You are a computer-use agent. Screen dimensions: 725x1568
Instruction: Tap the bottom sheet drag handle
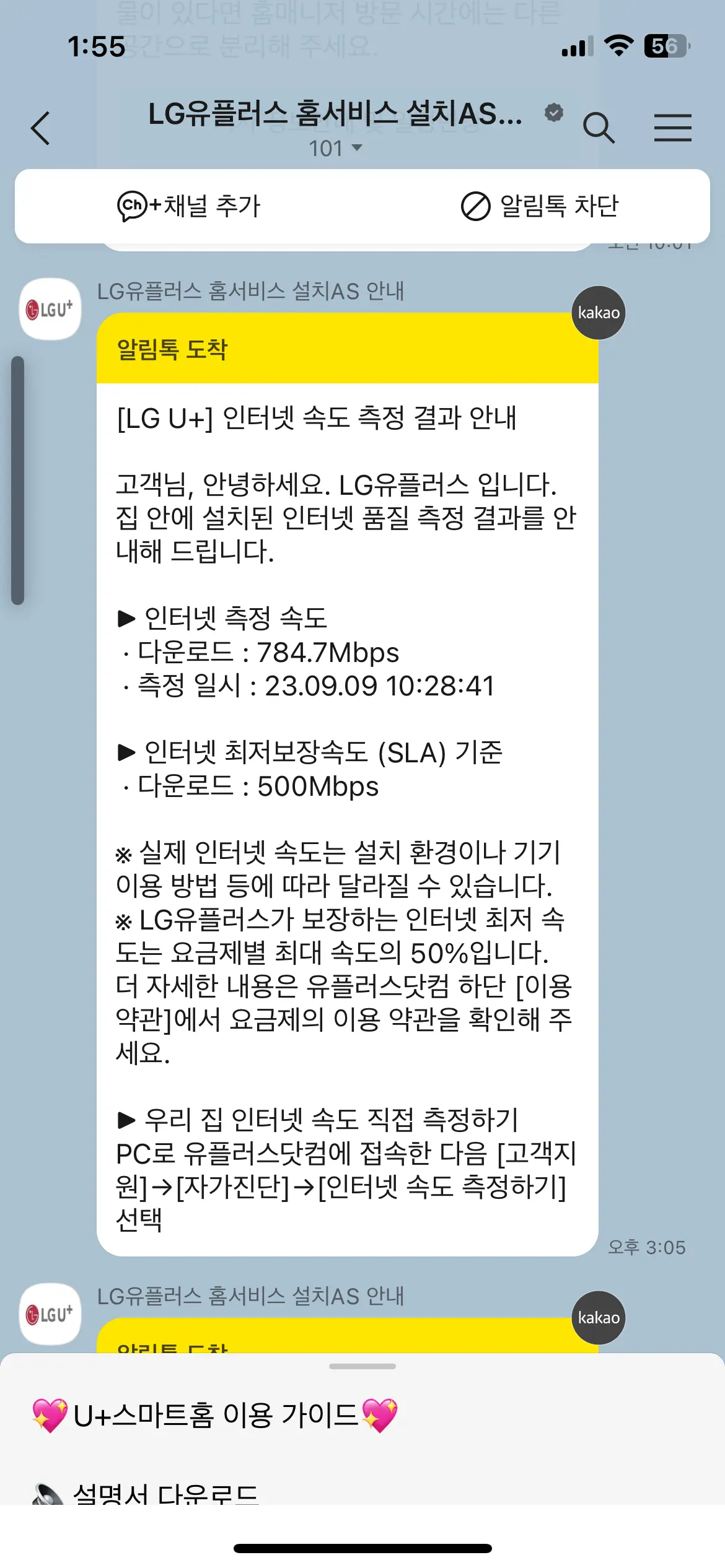coord(362,1366)
